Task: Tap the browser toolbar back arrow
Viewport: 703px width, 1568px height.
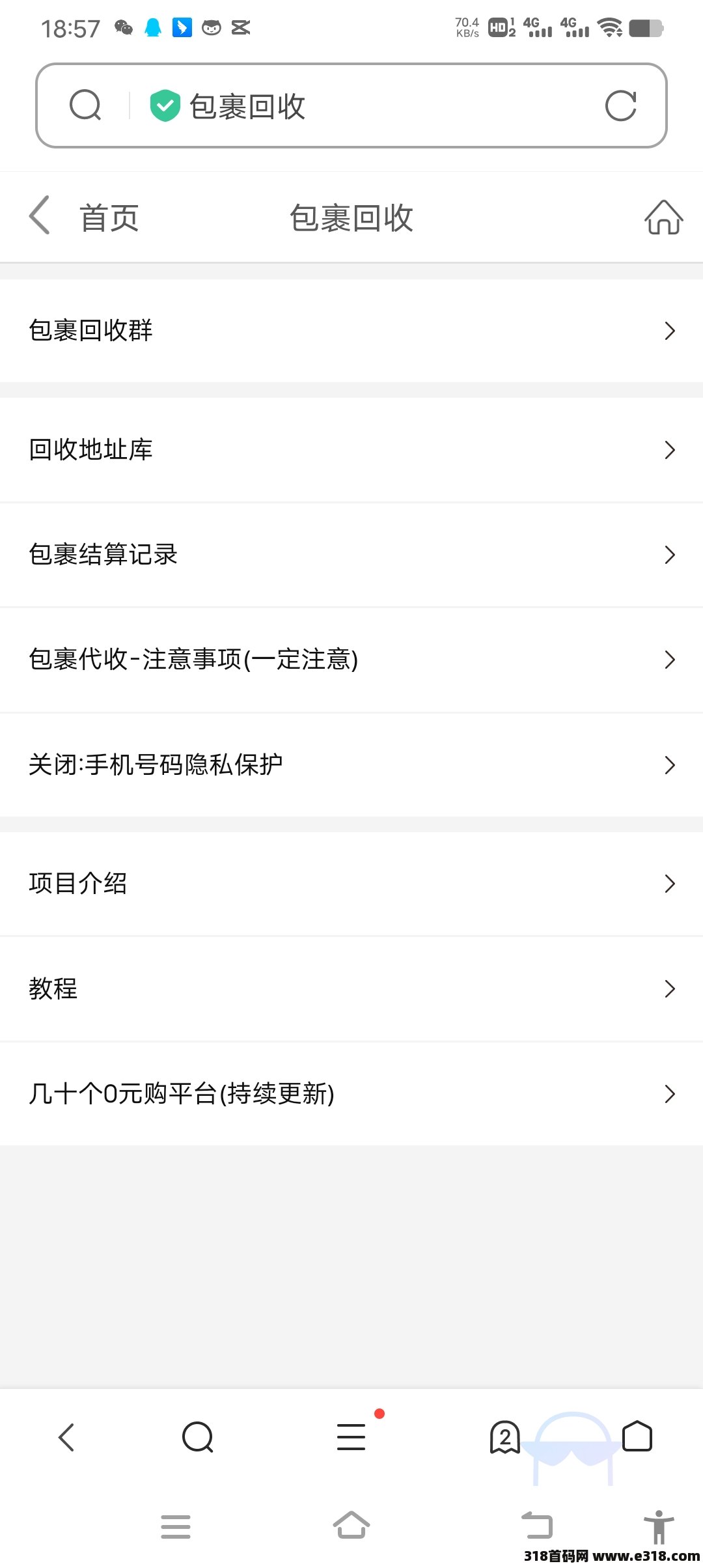Action: click(x=66, y=1436)
